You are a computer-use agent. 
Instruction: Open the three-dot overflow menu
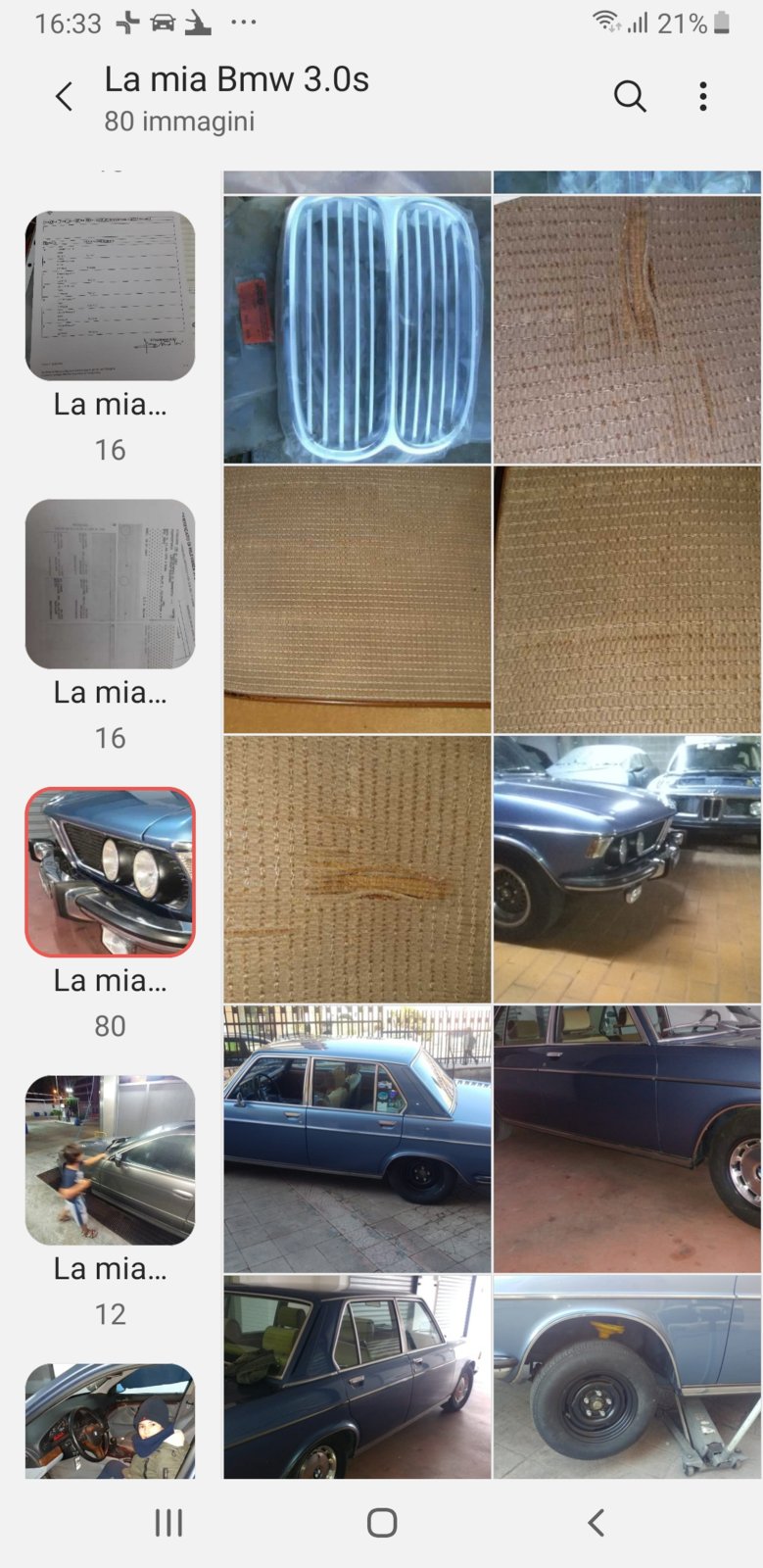tap(703, 96)
